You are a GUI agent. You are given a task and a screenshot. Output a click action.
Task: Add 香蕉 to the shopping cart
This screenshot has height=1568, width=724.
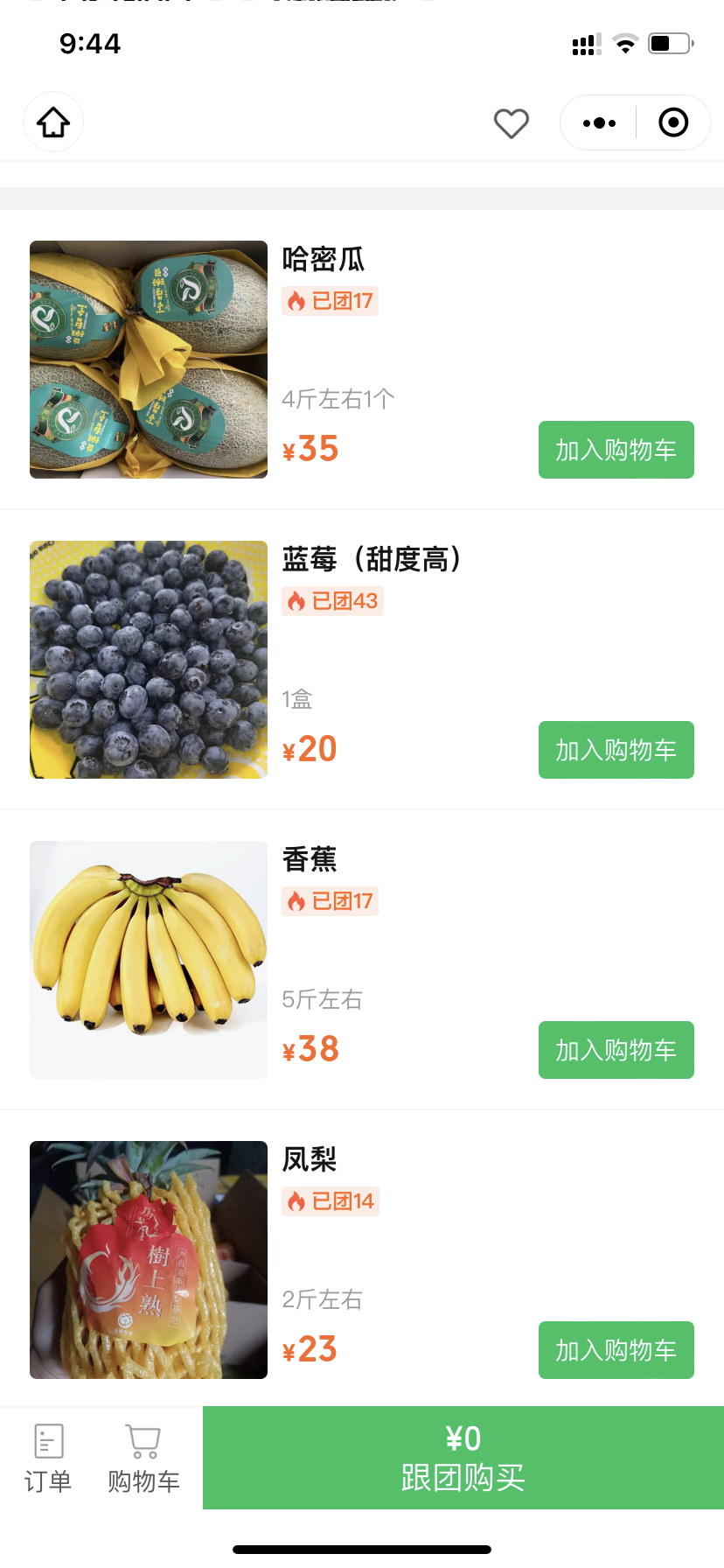coord(616,1050)
